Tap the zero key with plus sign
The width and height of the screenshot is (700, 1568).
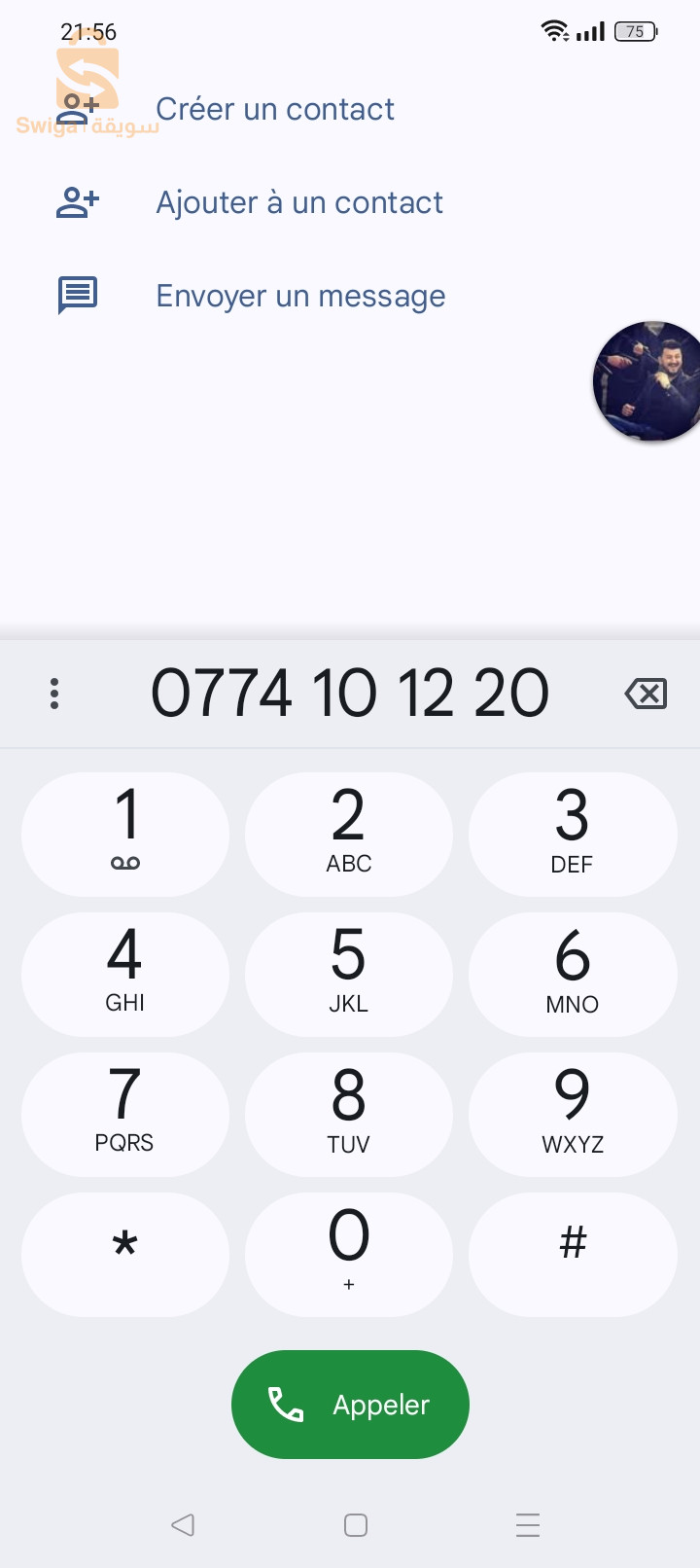tap(348, 1254)
